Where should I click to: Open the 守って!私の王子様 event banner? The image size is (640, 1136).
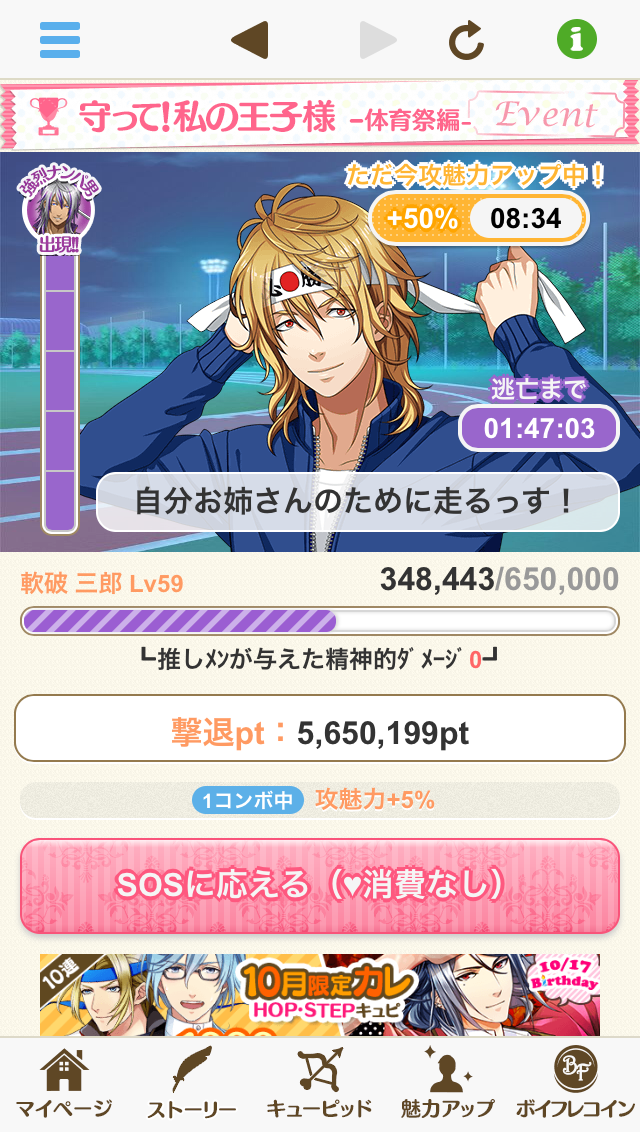point(320,116)
